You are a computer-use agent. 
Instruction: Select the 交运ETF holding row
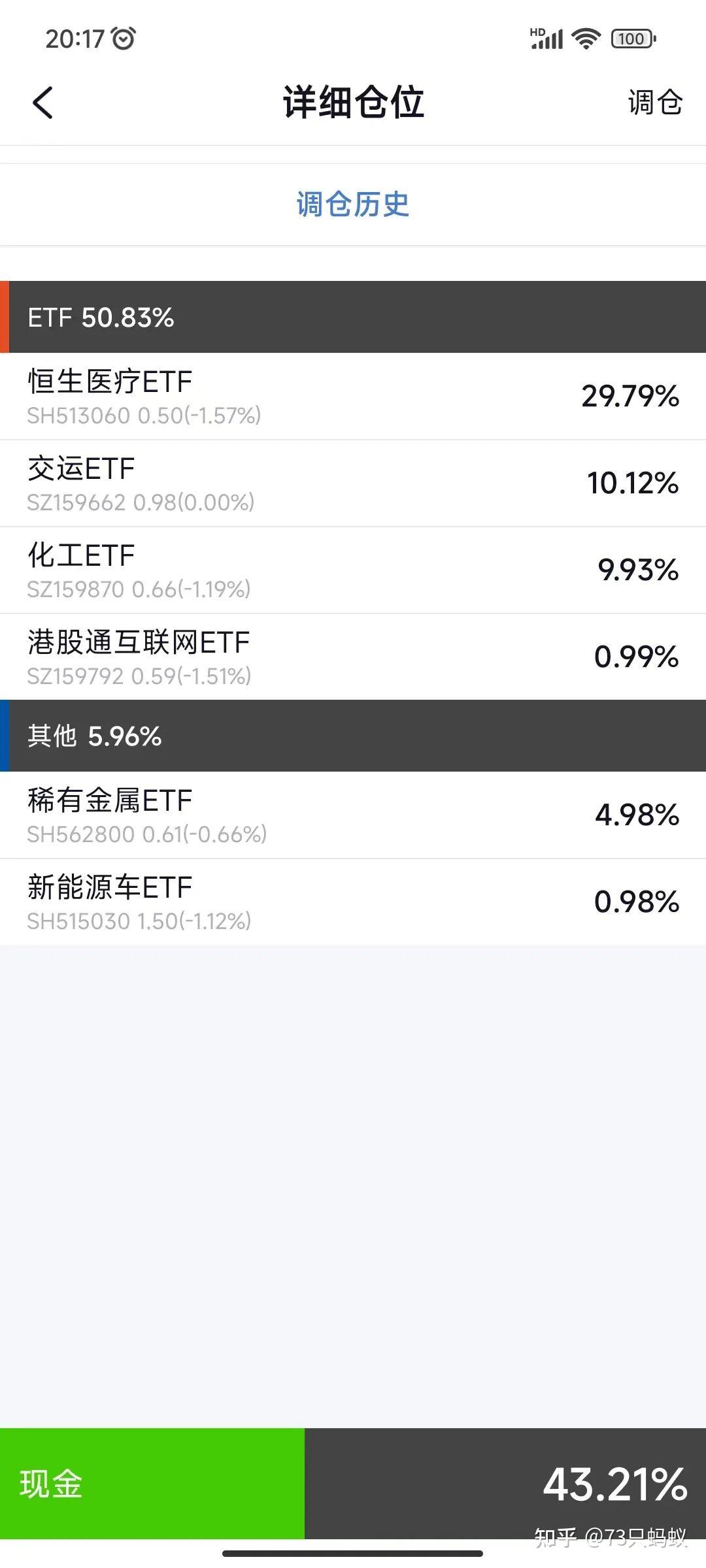pos(353,483)
